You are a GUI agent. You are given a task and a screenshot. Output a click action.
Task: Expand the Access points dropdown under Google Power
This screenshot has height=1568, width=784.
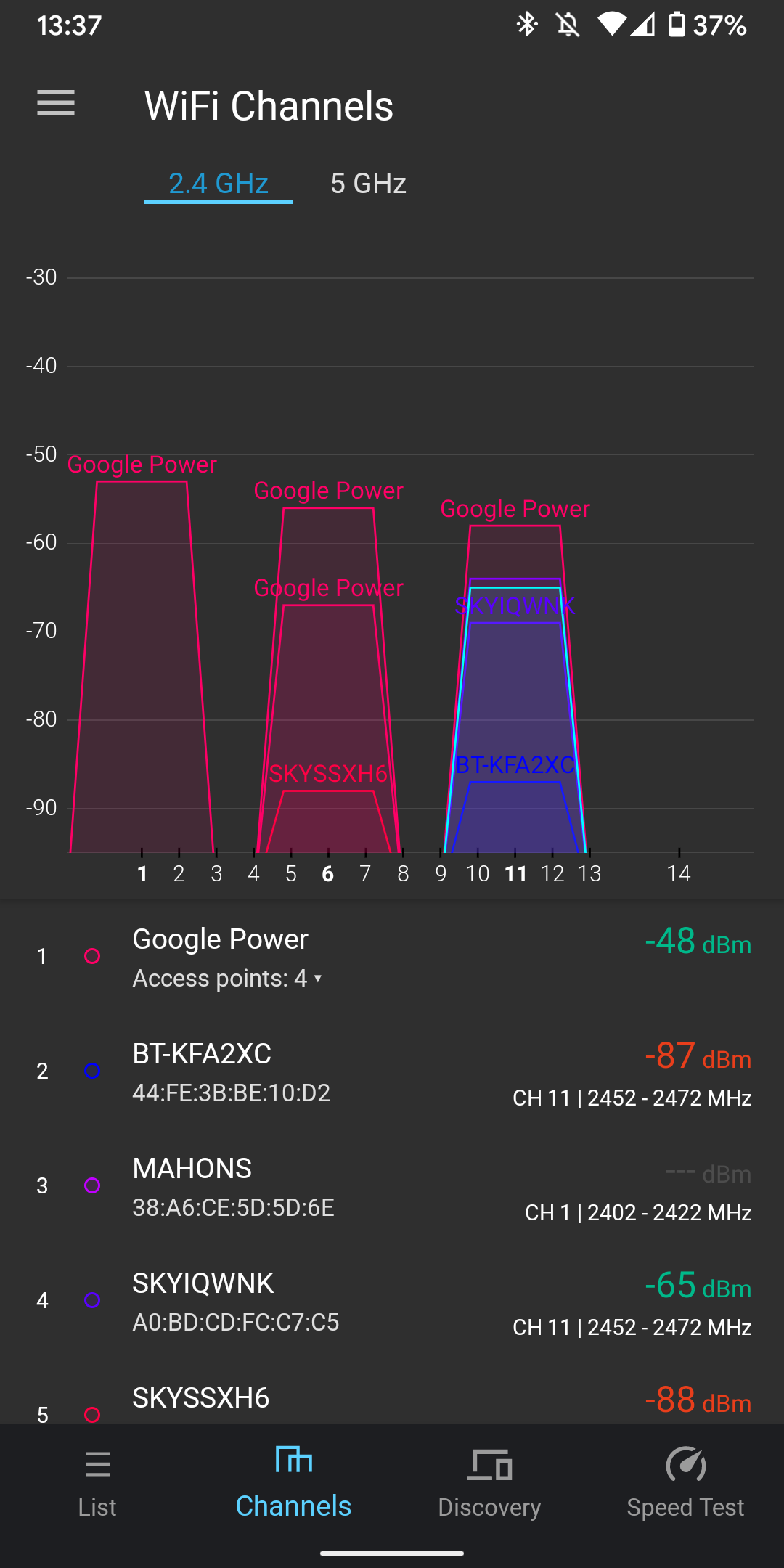point(227,978)
